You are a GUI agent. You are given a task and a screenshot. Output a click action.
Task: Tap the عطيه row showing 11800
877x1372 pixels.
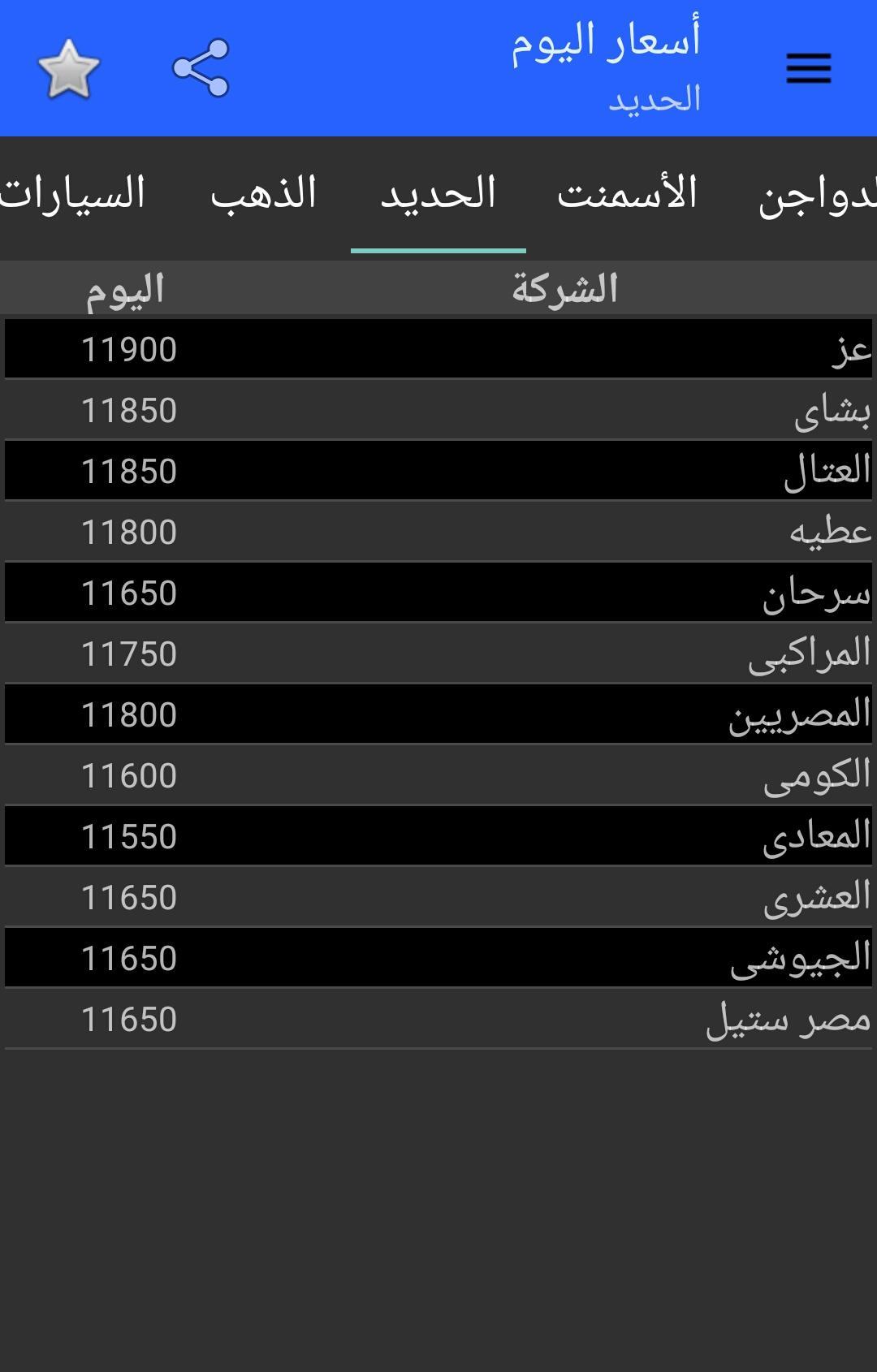438,532
